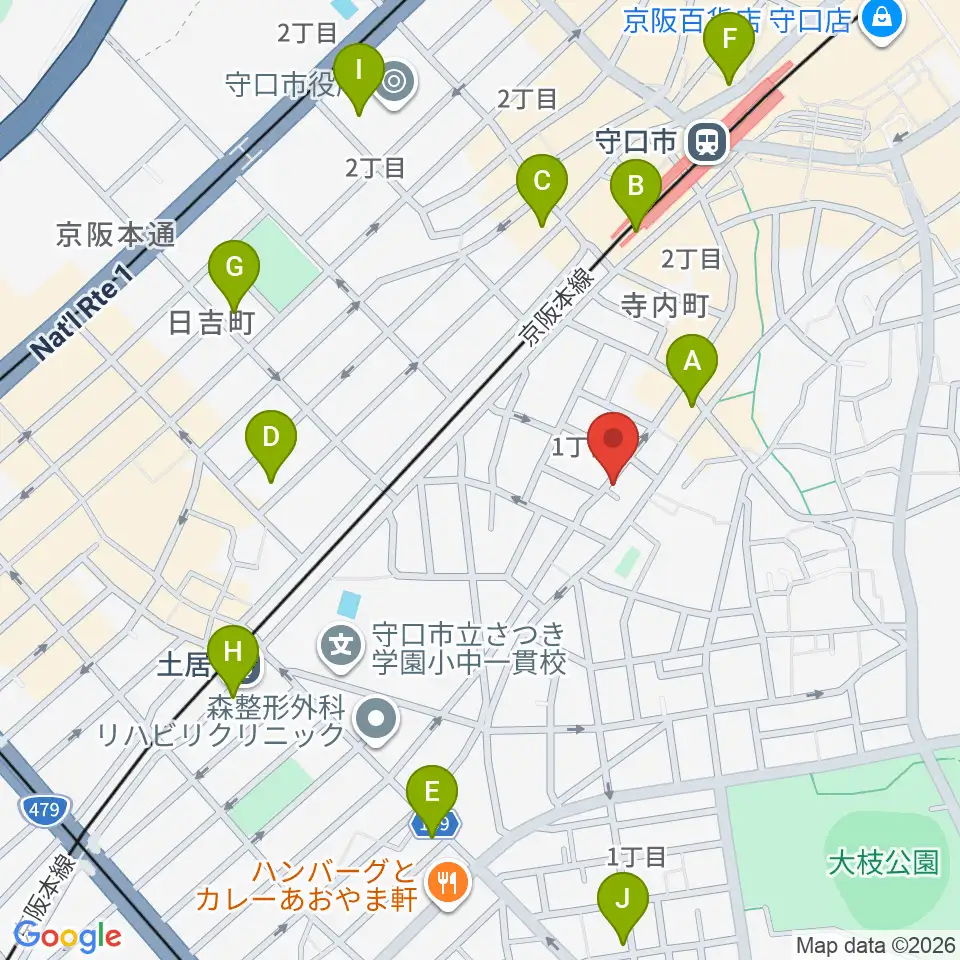Open the green marker labeled C
The width and height of the screenshot is (960, 960).
tap(542, 190)
